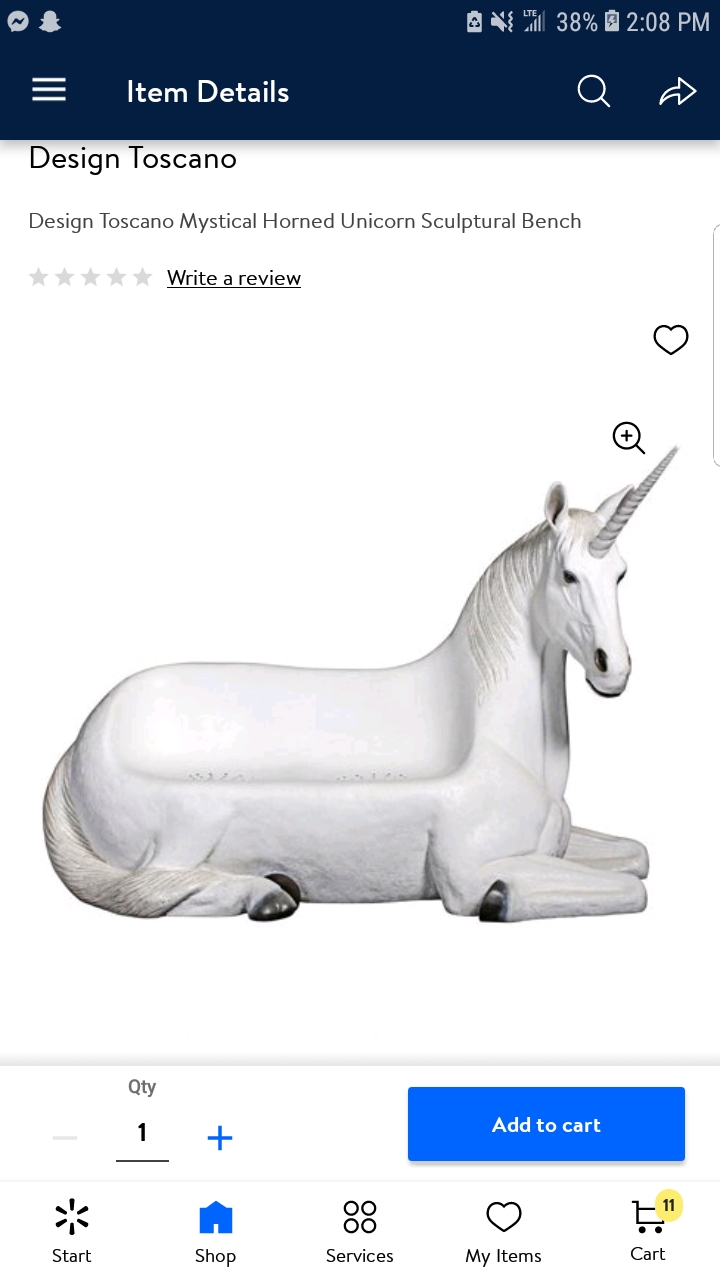This screenshot has width=720, height=1280.
Task: Open the search magnifier
Action: coord(593,92)
